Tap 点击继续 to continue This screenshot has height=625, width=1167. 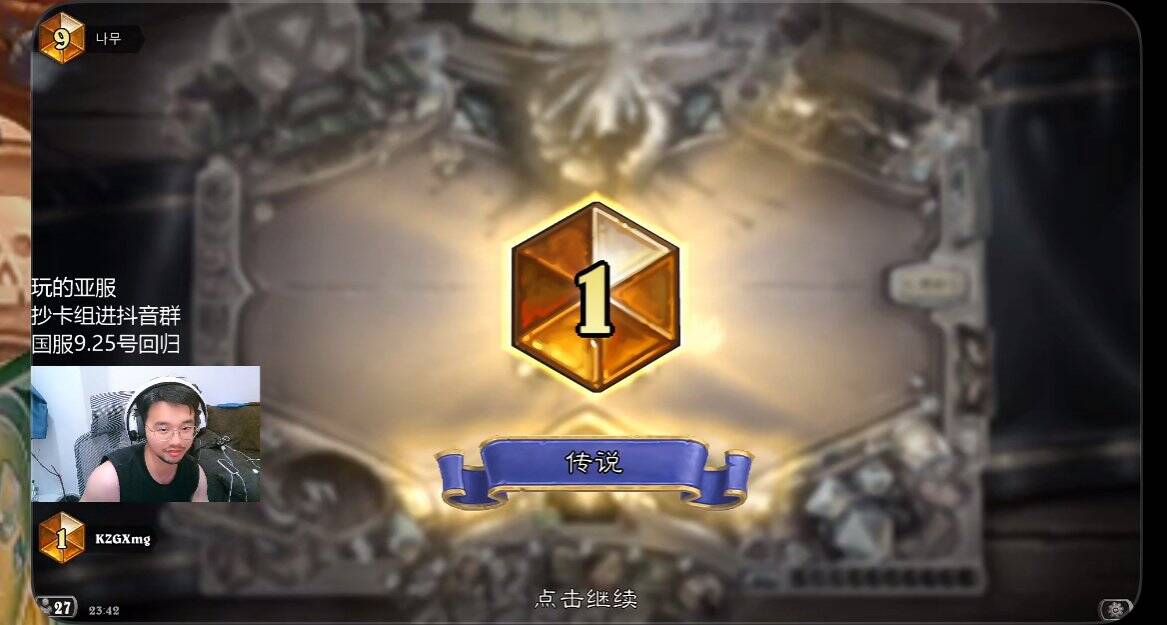pos(586,598)
